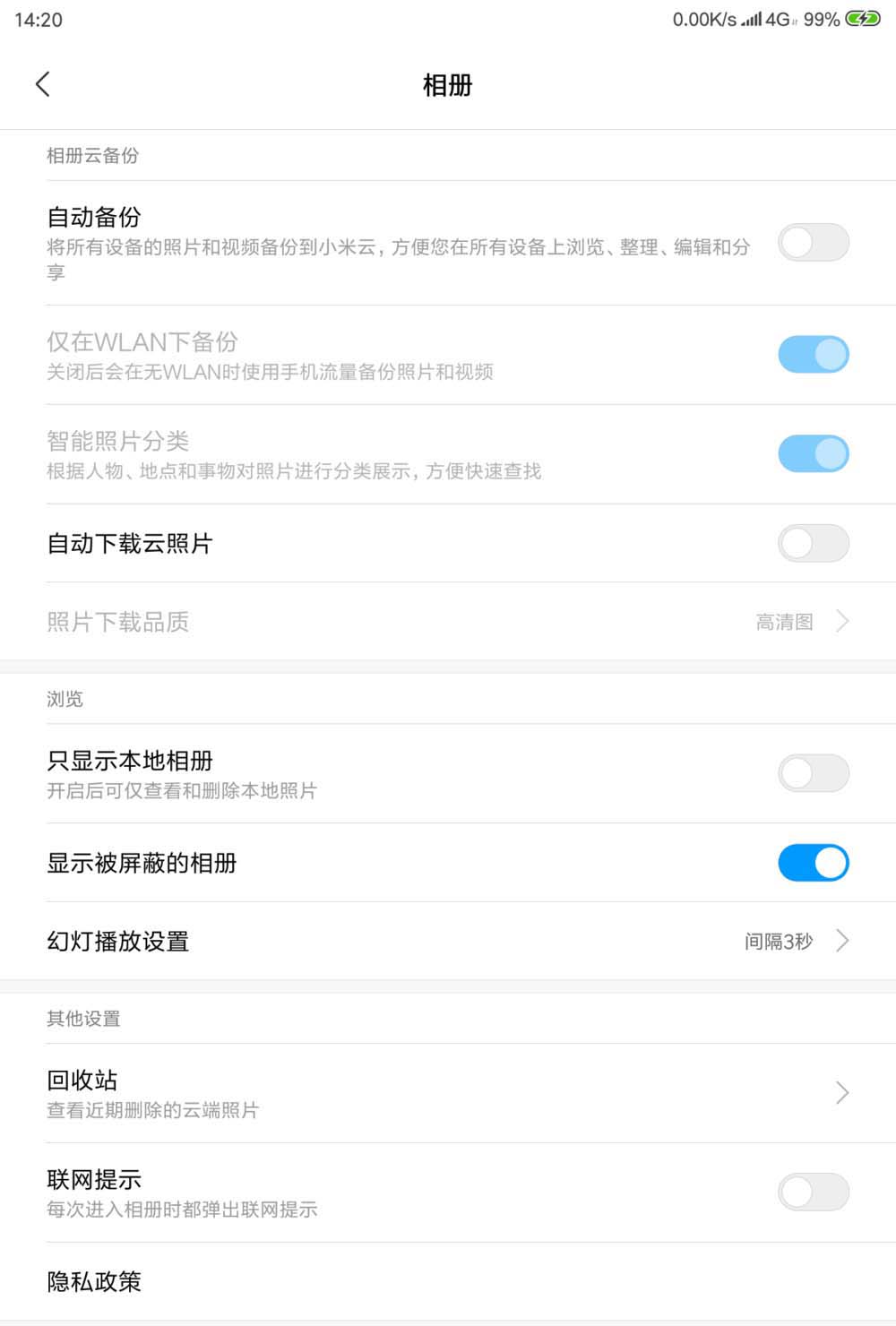896x1326 pixels.
Task: Go back from the 相册 settings page
Action: point(42,84)
